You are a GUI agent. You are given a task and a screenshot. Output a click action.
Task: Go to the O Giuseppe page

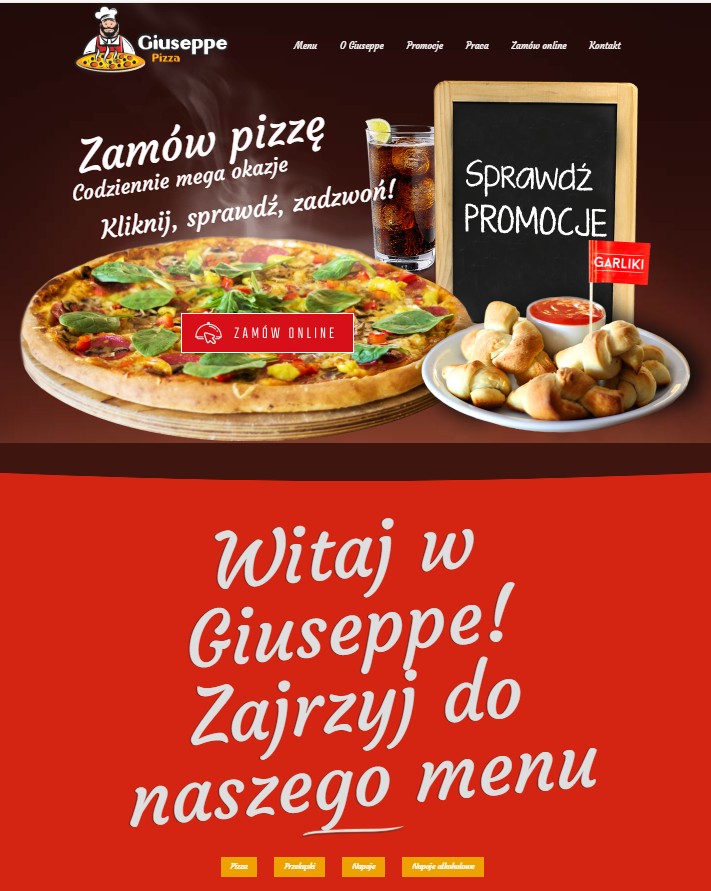361,46
